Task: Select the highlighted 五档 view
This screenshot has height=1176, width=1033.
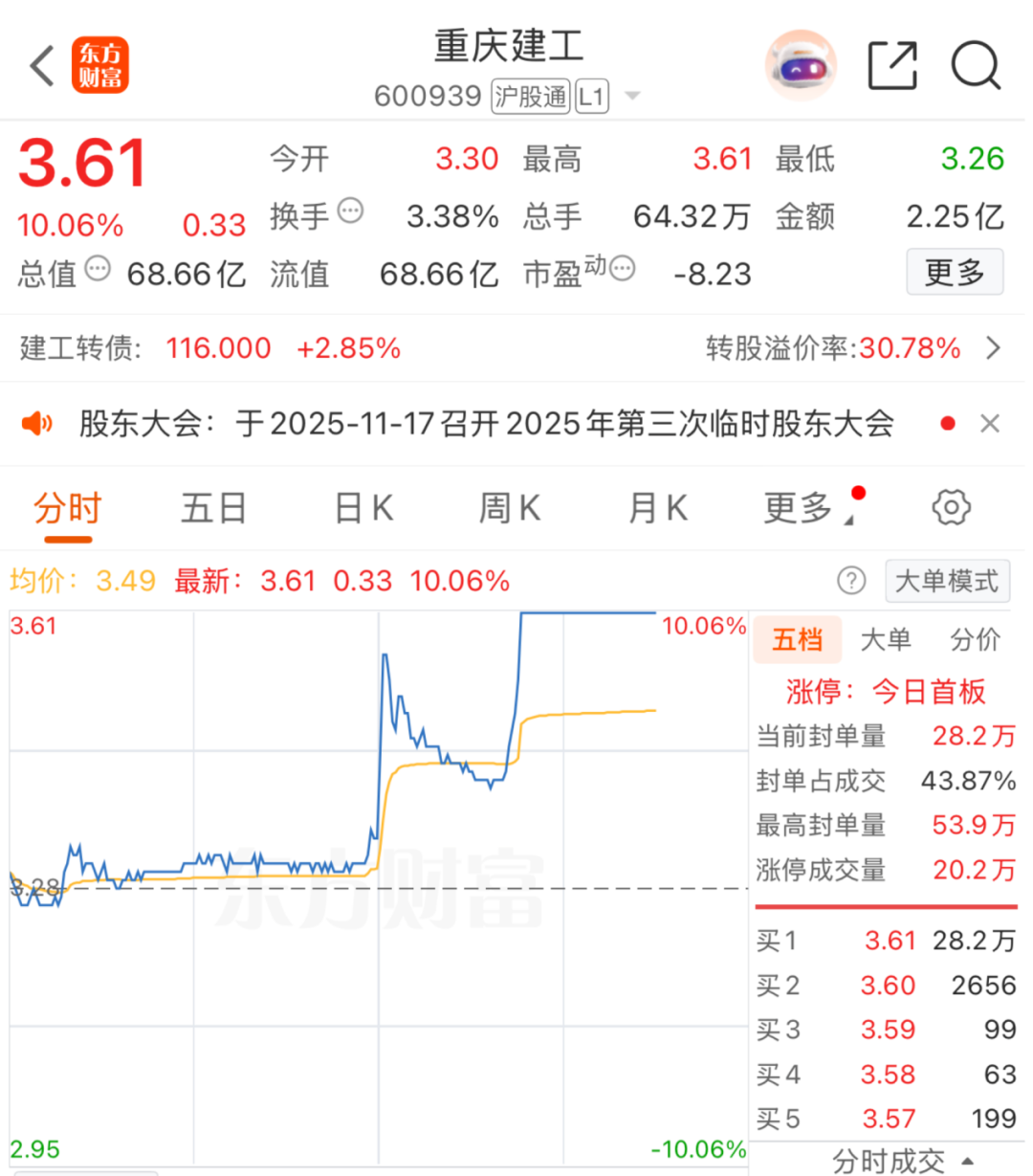Action: (798, 639)
